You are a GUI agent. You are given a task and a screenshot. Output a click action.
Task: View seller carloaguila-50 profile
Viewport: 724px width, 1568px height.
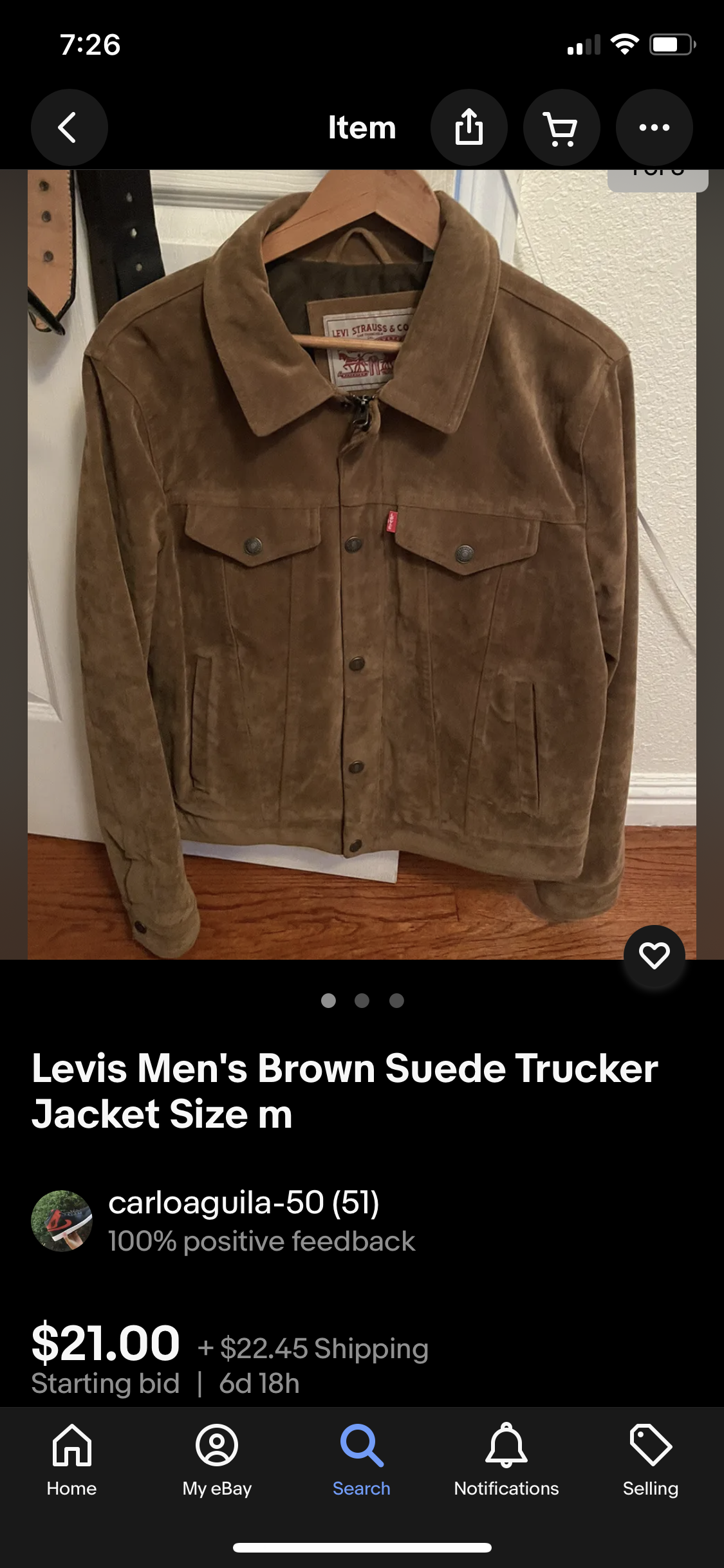pos(243,1202)
